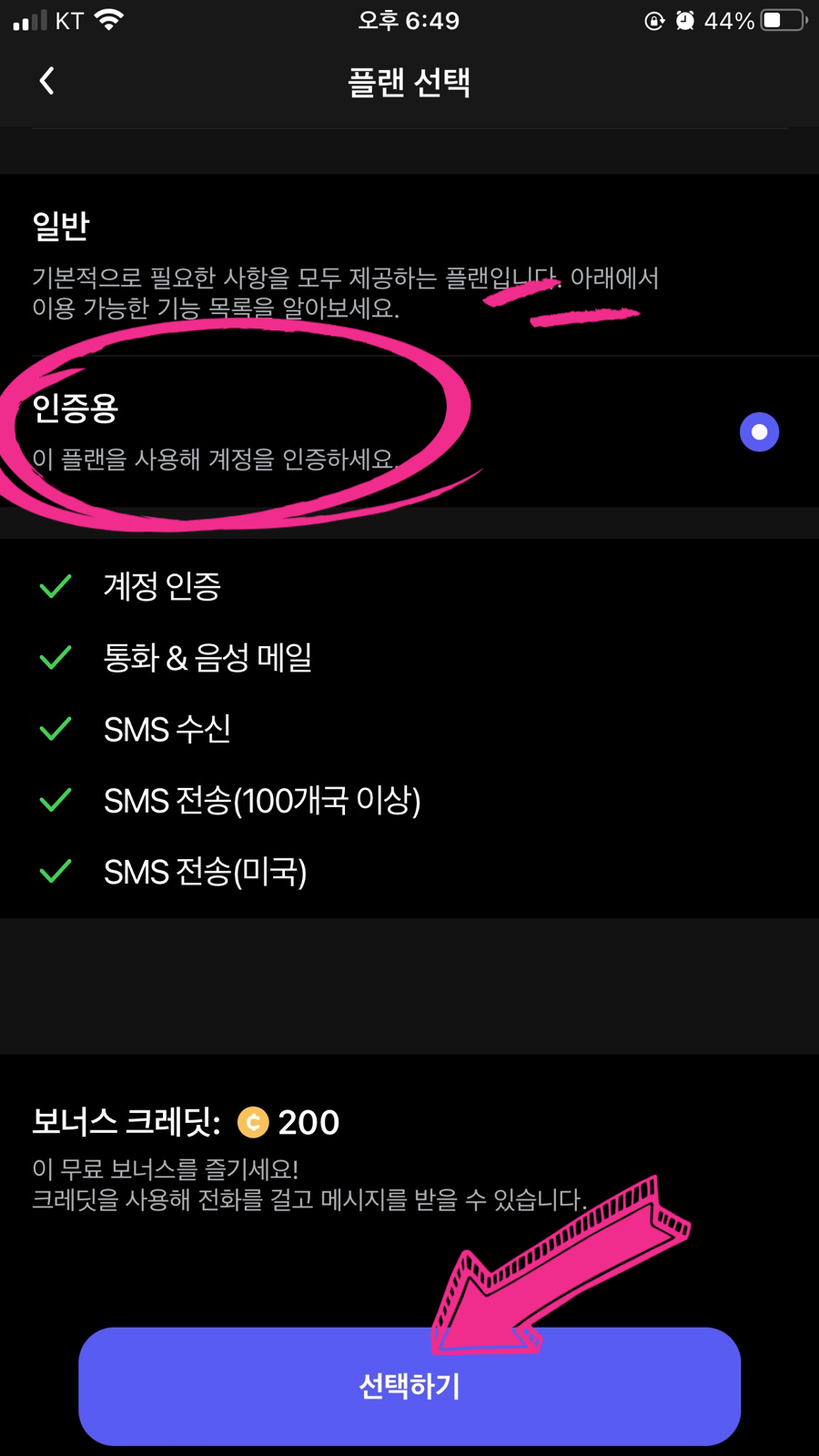This screenshot has height=1456, width=819.
Task: Confirm the plan with 선택하기 button
Action: 409,1386
